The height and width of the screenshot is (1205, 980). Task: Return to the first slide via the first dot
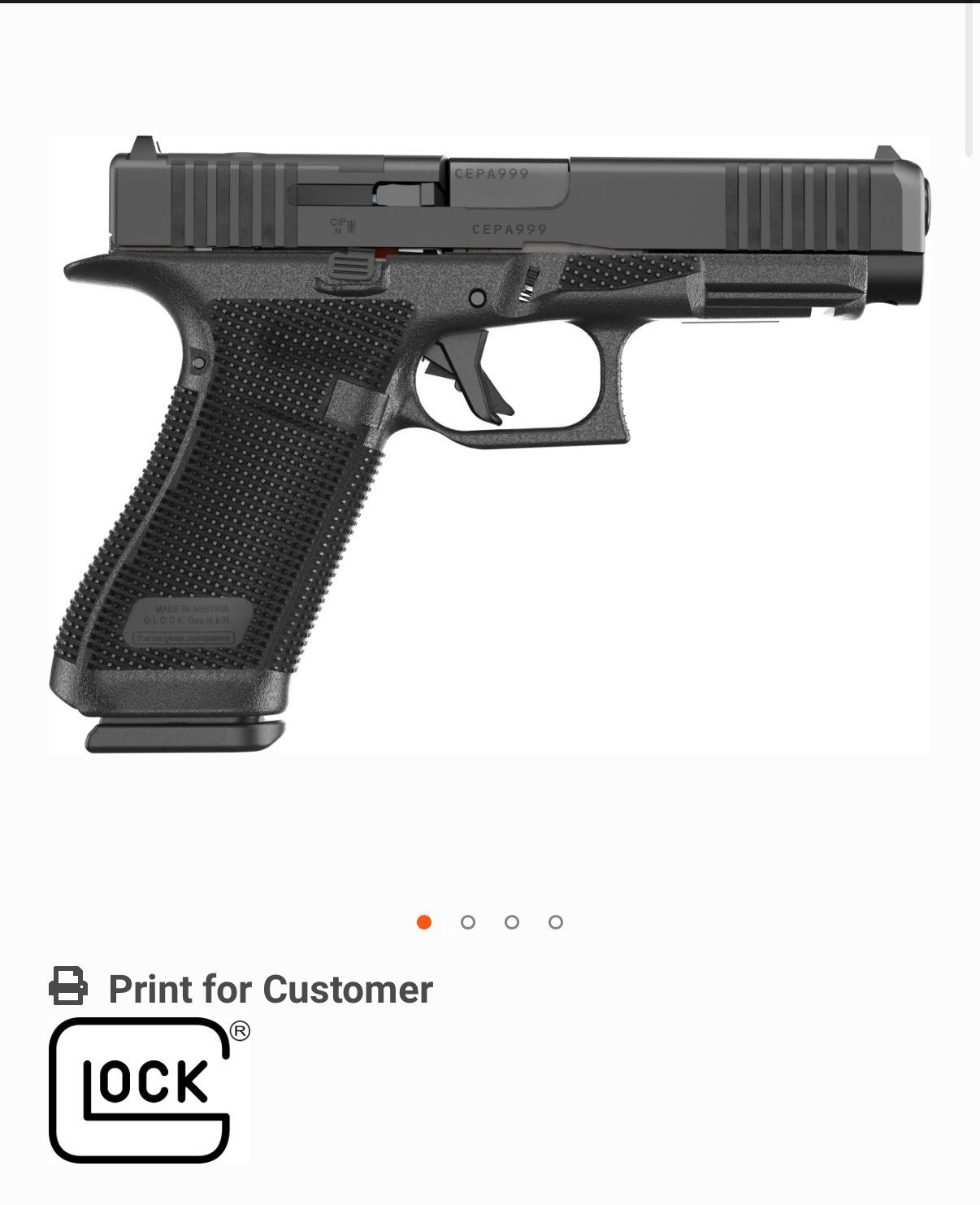point(425,922)
